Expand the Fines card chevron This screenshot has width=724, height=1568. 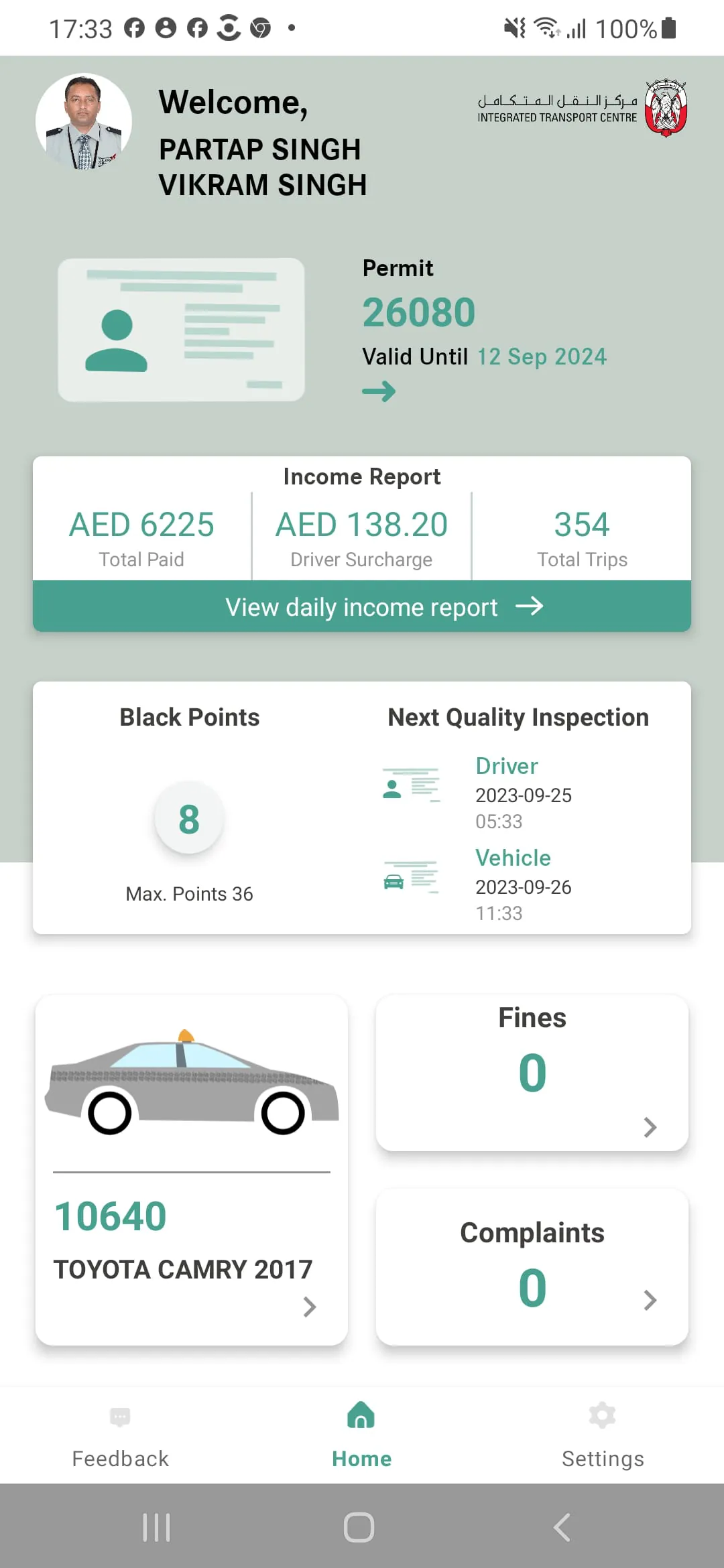tap(649, 1128)
